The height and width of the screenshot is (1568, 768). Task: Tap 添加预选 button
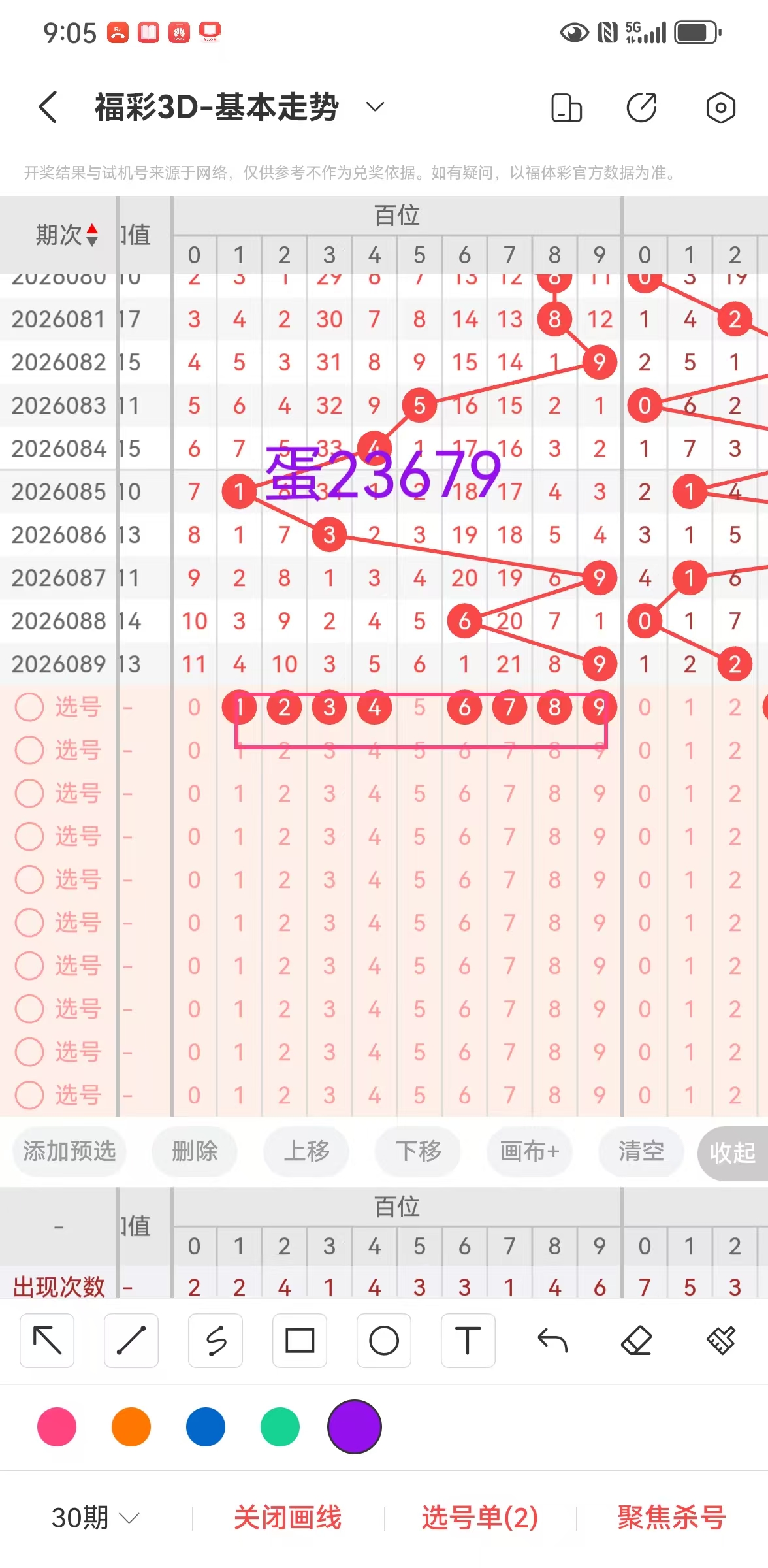[x=69, y=1151]
